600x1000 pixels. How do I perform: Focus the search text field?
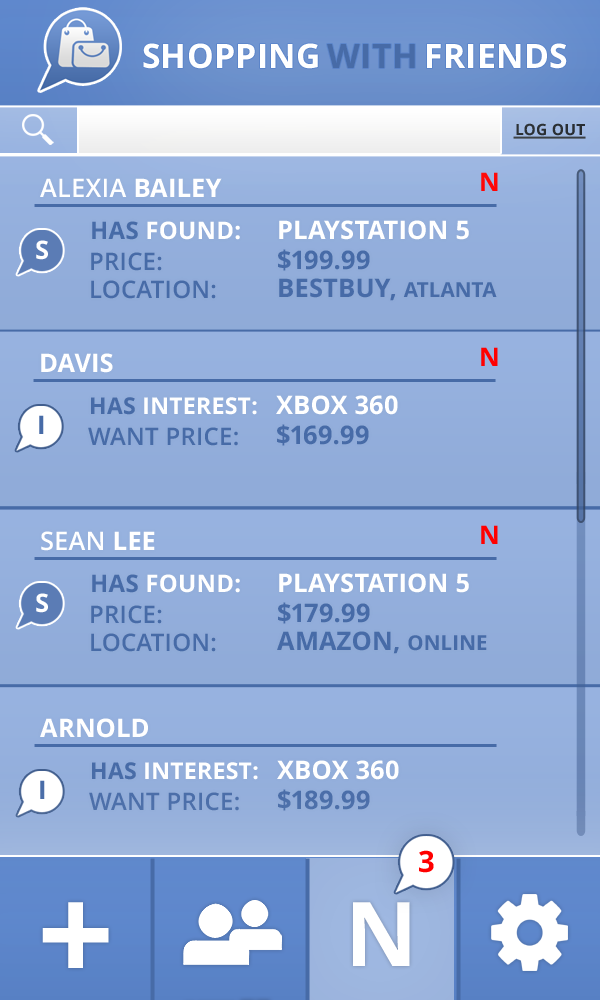(289, 130)
